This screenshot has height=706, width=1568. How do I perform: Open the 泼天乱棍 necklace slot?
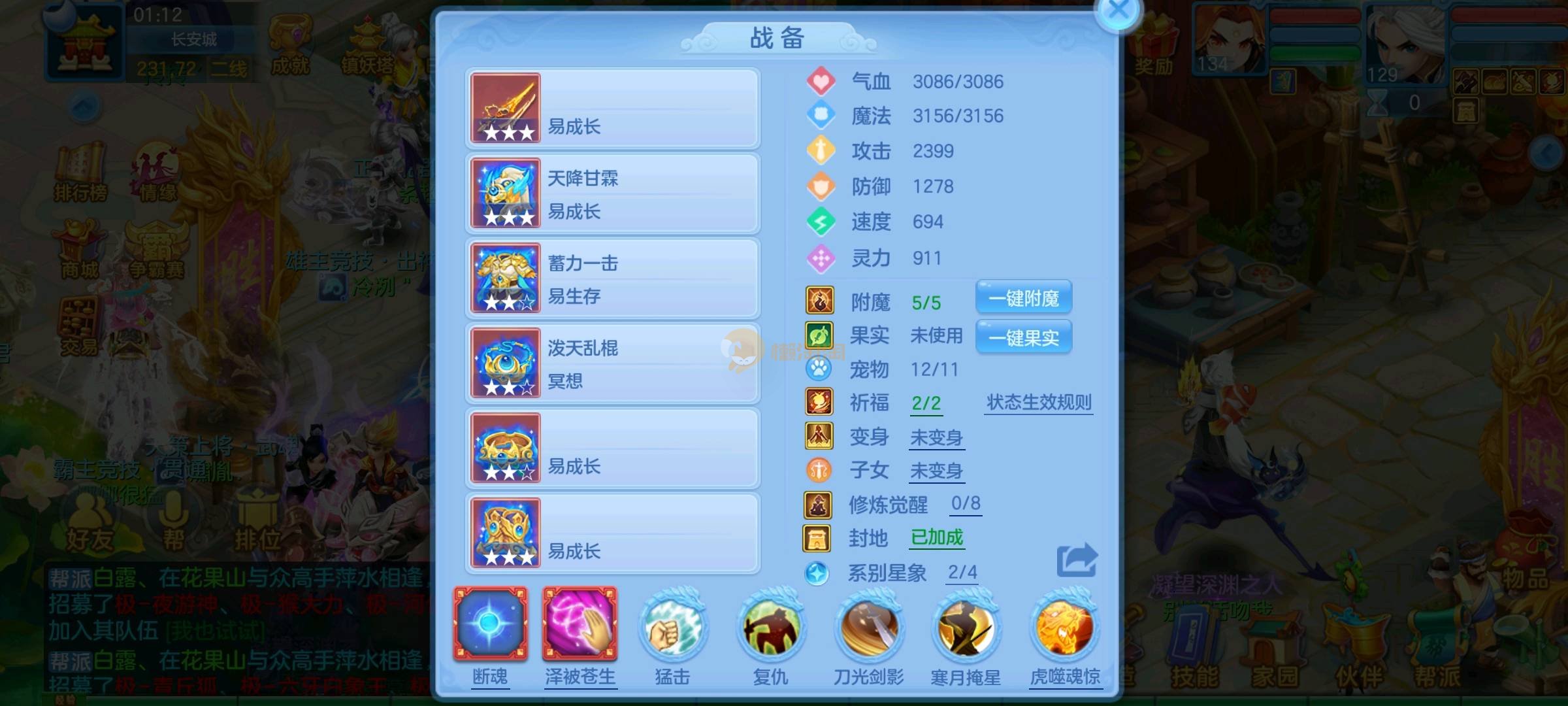click(612, 364)
